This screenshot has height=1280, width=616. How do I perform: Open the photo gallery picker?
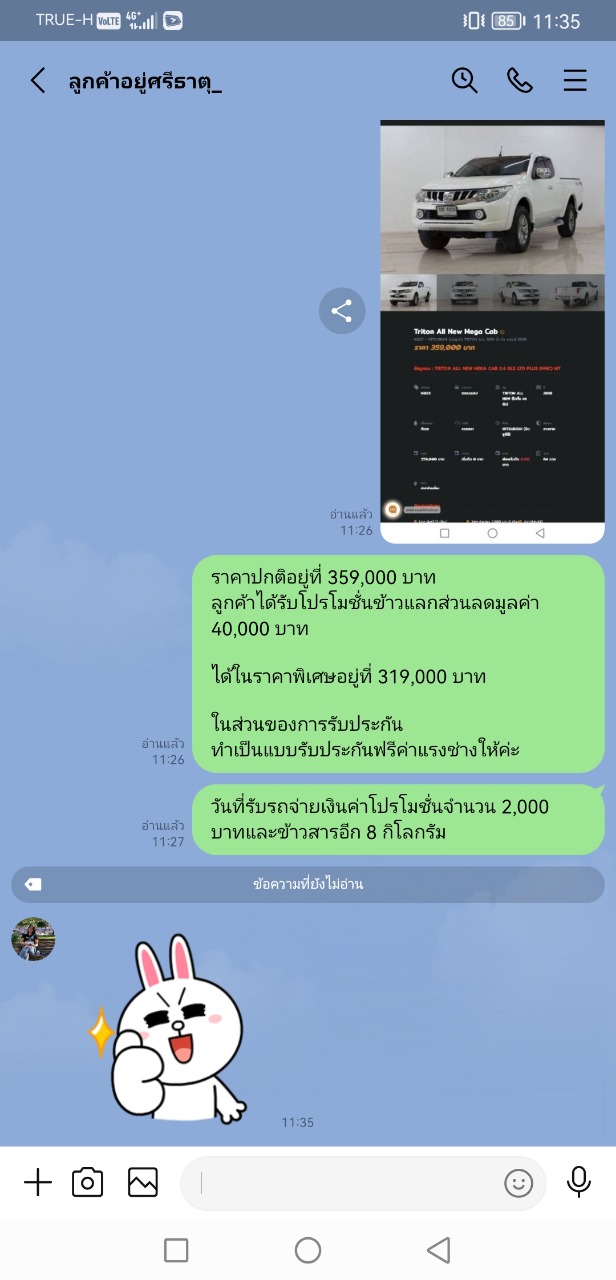click(143, 1183)
